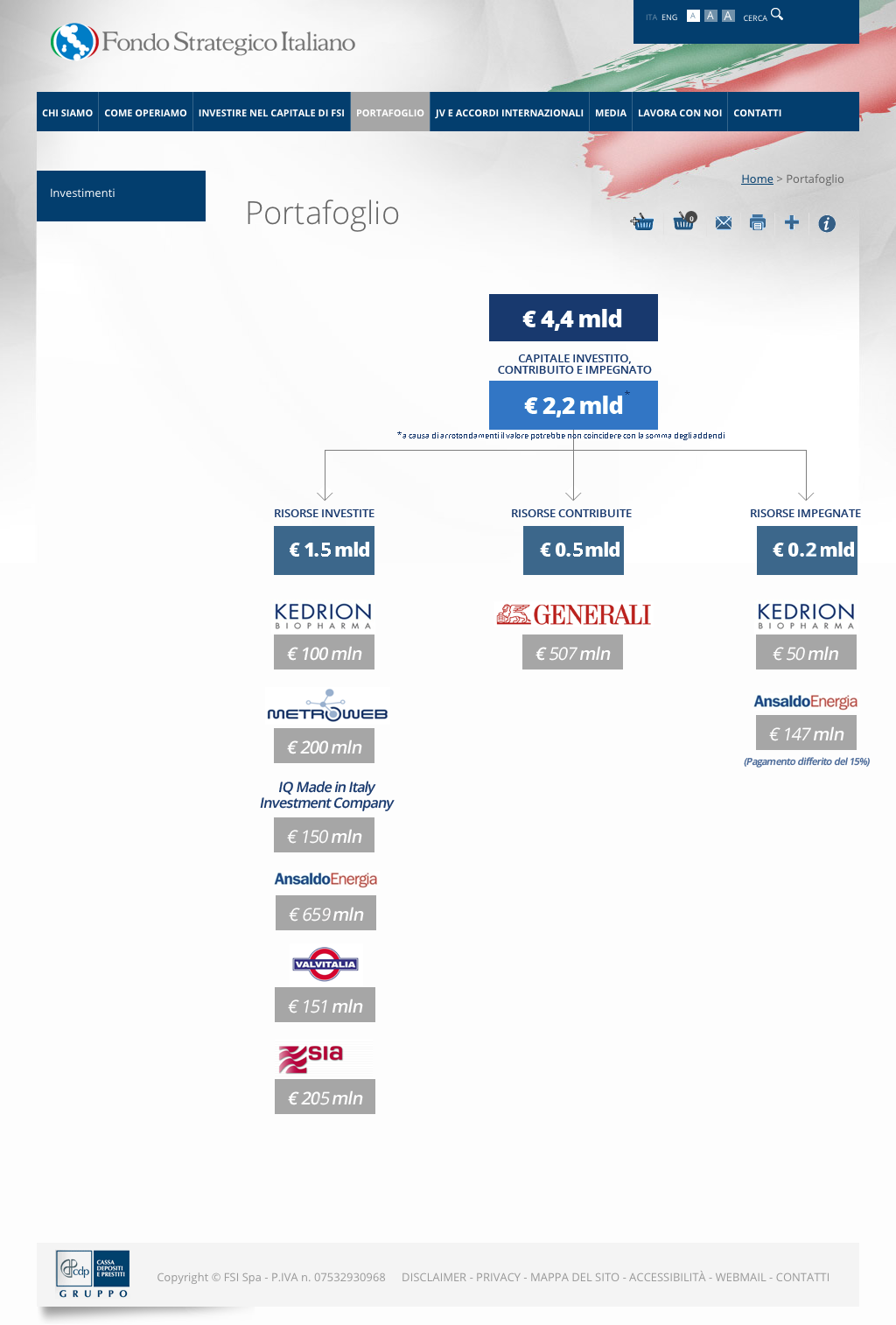Tap the CERCA search icon
Image resolution: width=896 pixels, height=1325 pixels.
777,15
